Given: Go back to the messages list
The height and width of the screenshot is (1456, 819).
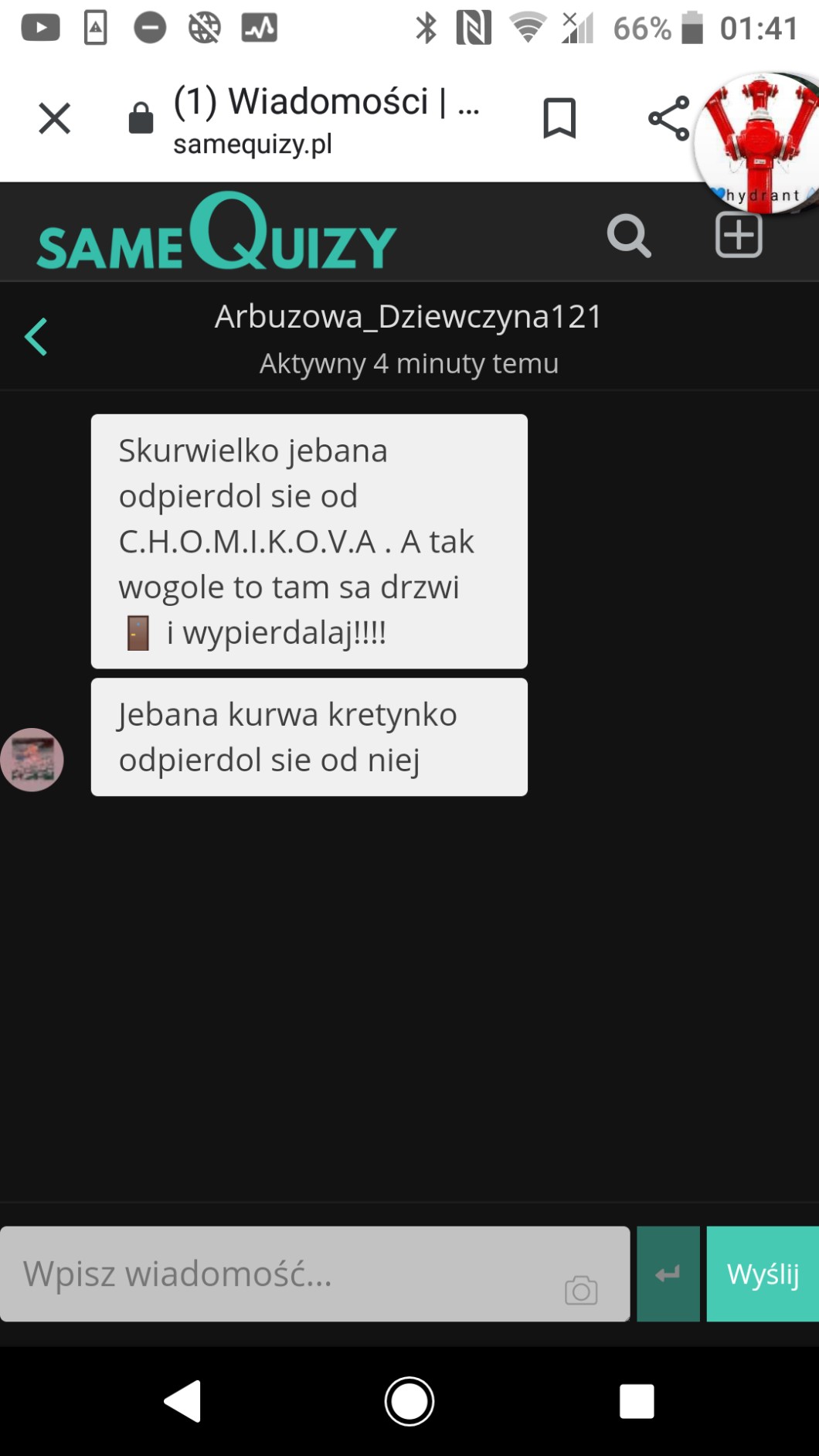Looking at the screenshot, I should (x=36, y=337).
